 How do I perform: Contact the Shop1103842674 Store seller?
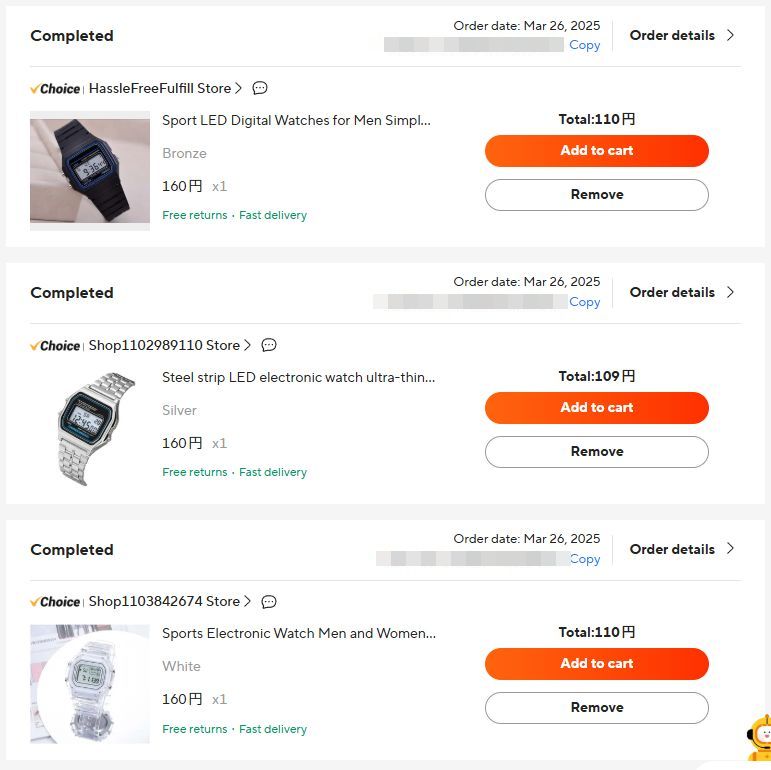click(269, 602)
